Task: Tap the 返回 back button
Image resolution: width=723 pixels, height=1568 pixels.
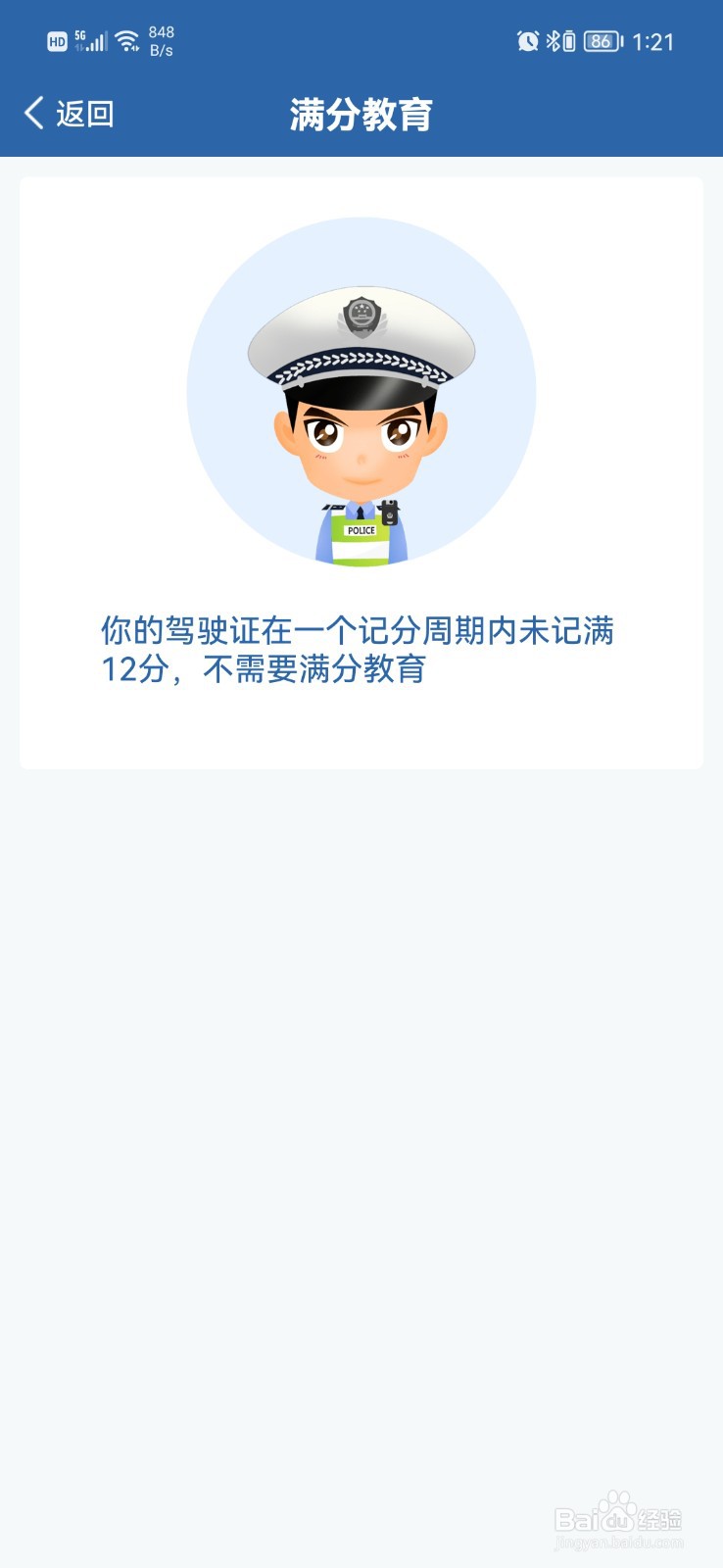Action: 69,114
